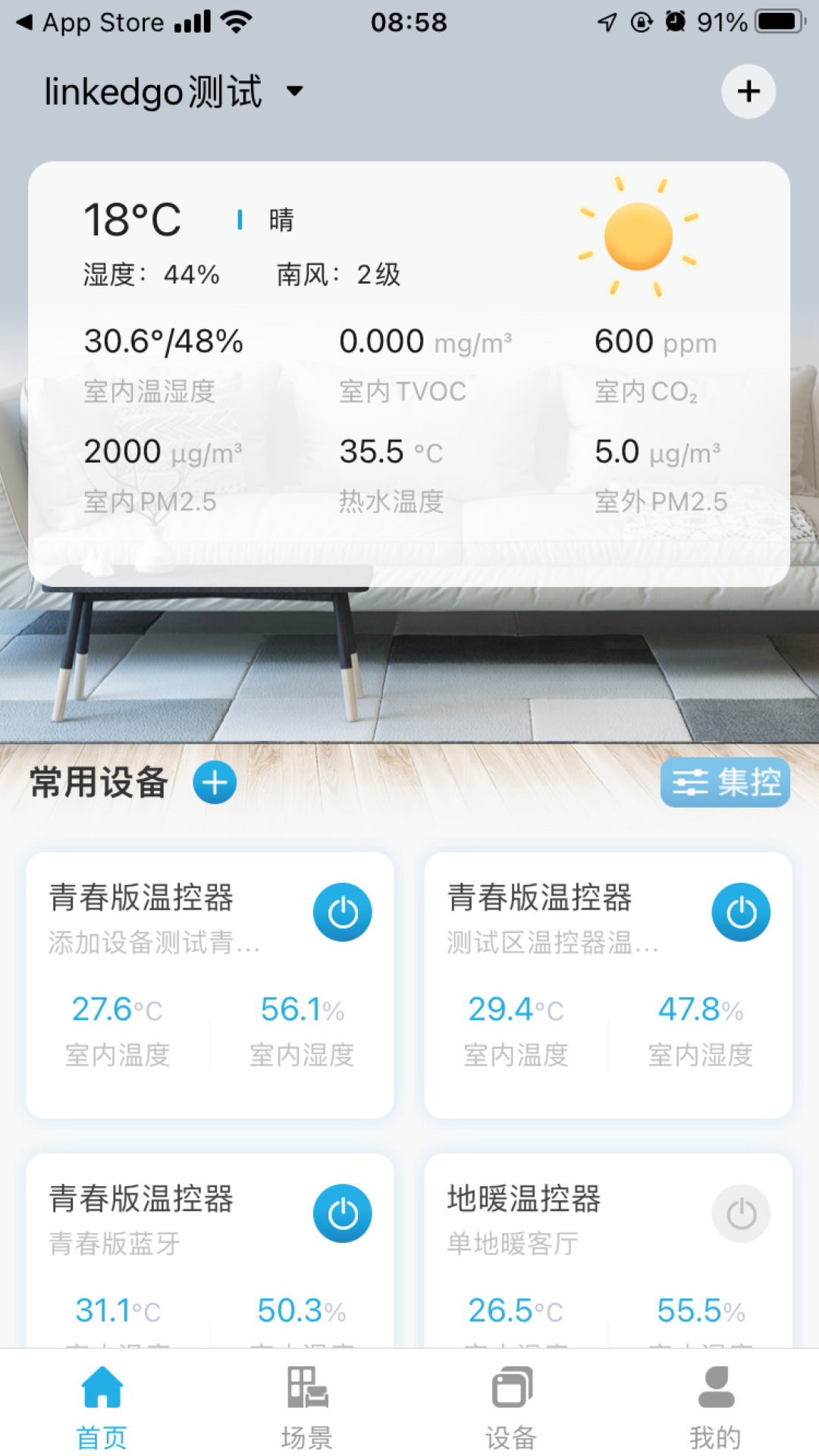This screenshot has height=1456, width=819.
Task: Power off the 青春版蓝牙 thermostat
Action: click(x=342, y=1213)
